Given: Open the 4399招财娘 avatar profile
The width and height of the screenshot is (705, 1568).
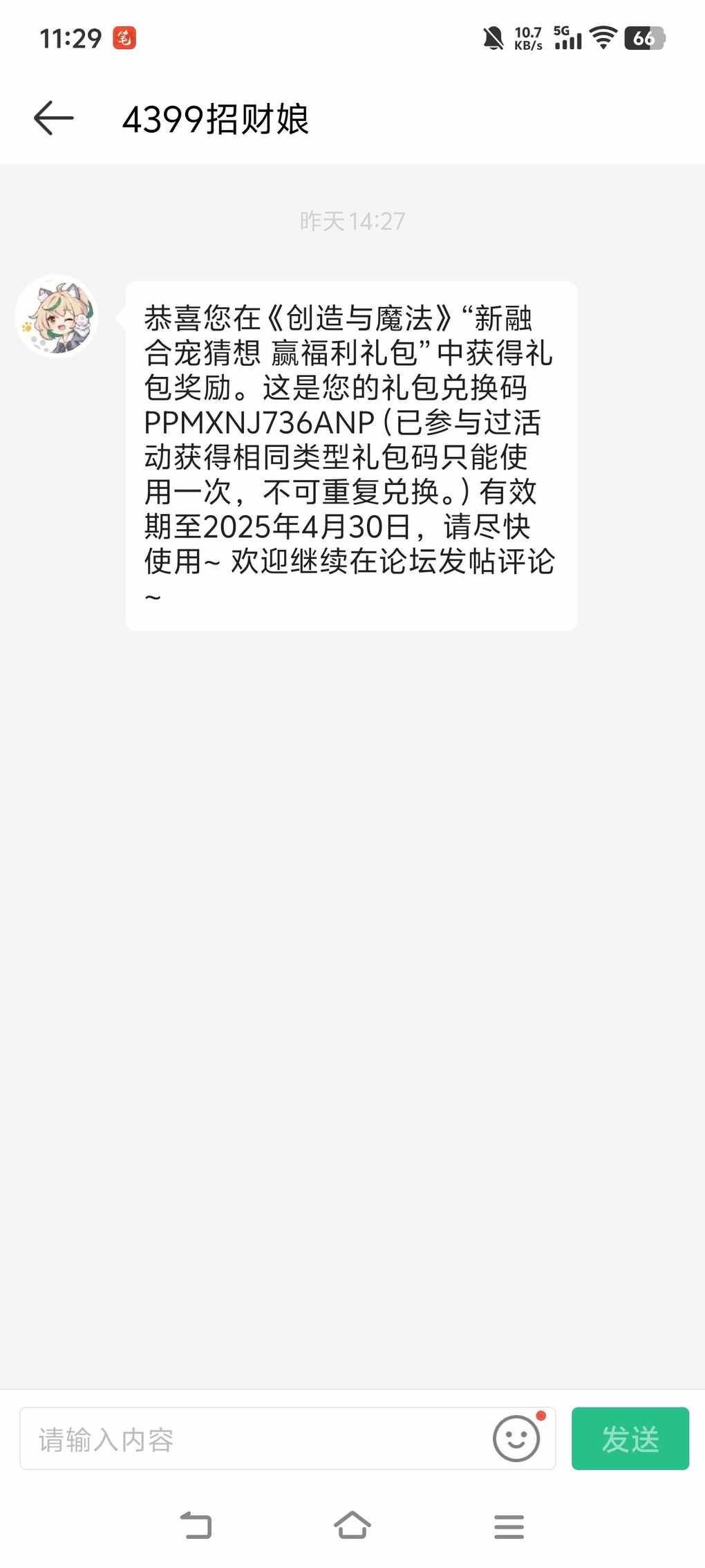Looking at the screenshot, I should tap(57, 316).
